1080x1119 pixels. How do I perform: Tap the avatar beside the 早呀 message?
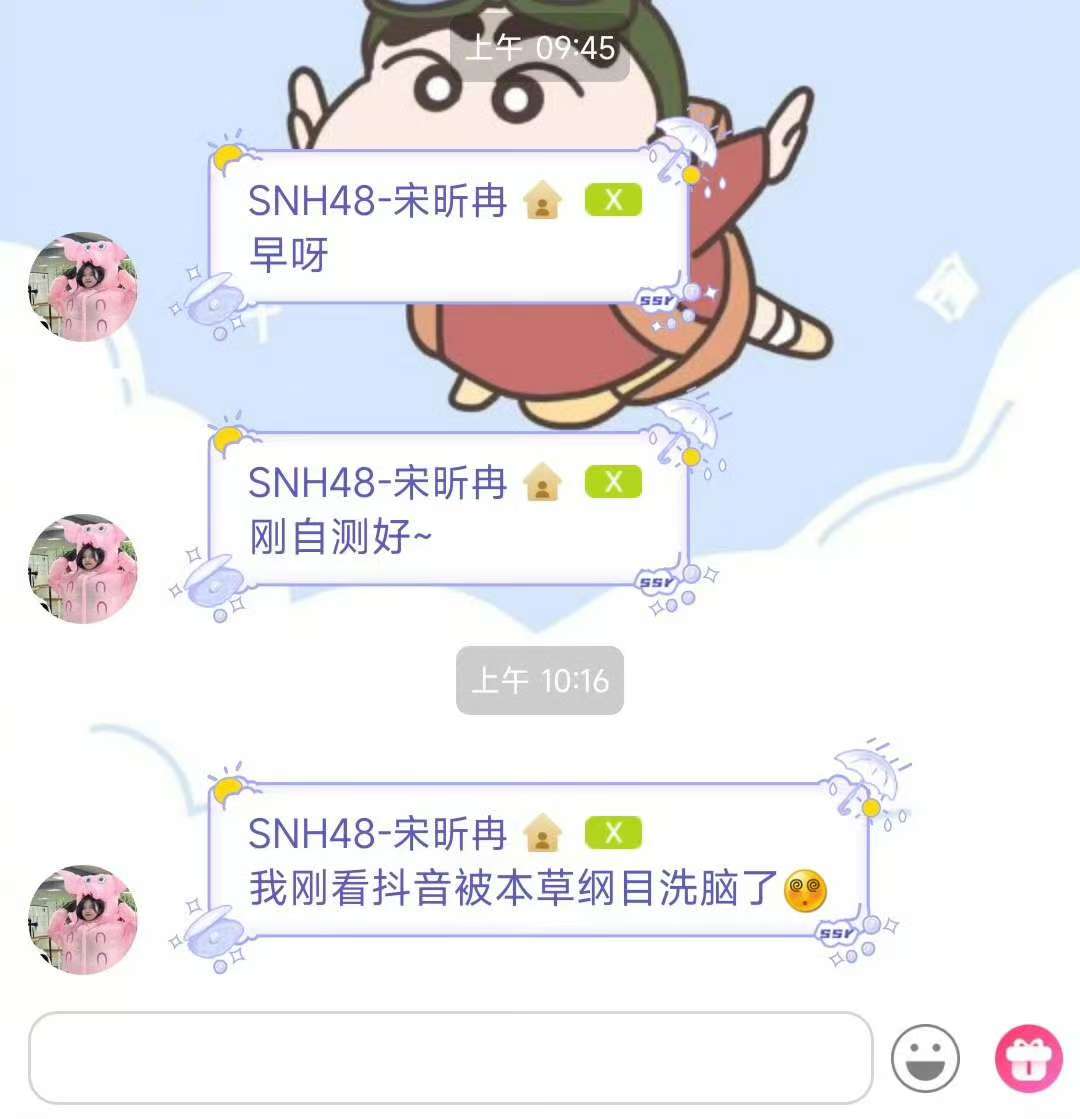[x=82, y=287]
